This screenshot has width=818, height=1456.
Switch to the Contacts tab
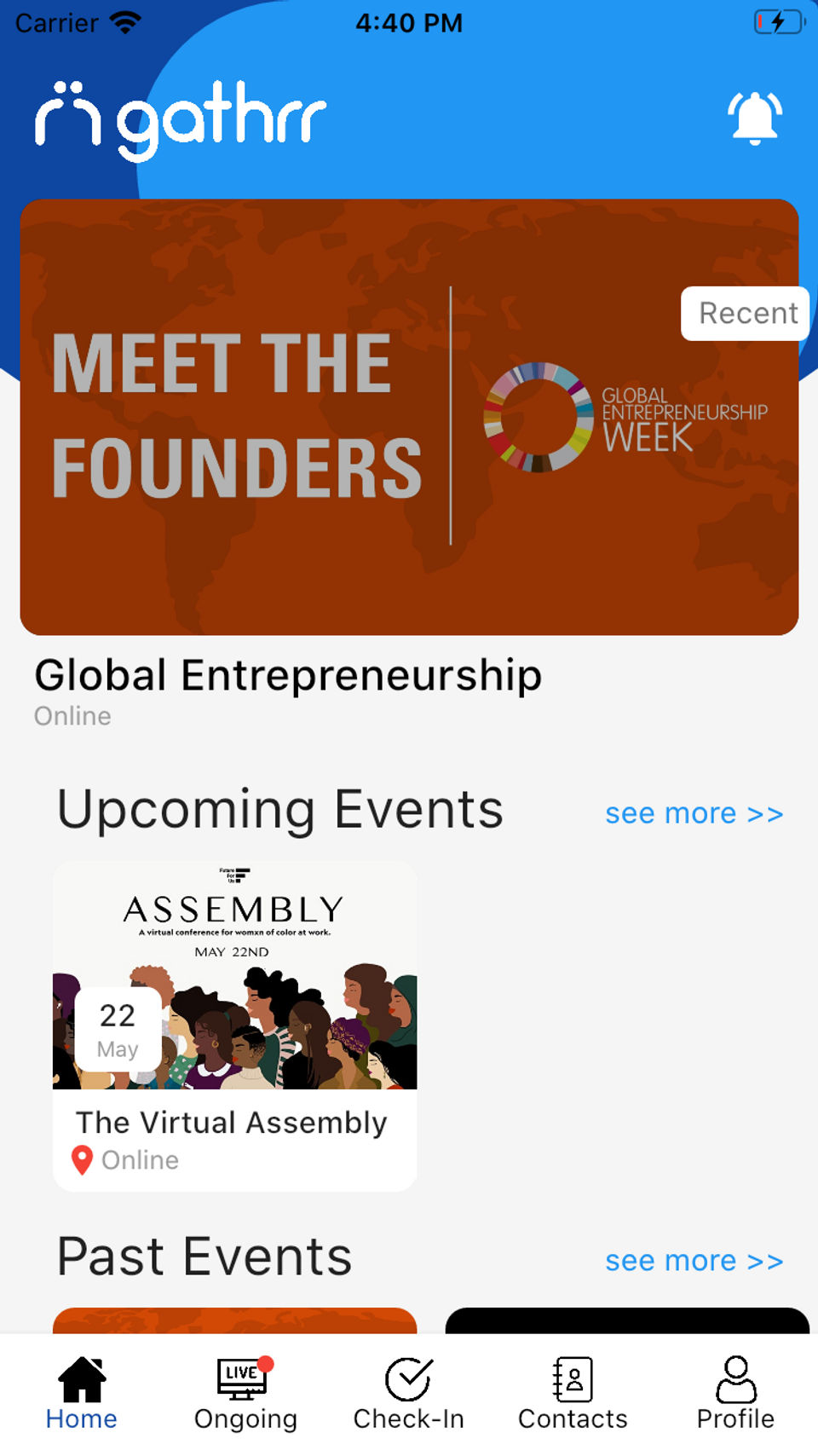(x=573, y=1394)
